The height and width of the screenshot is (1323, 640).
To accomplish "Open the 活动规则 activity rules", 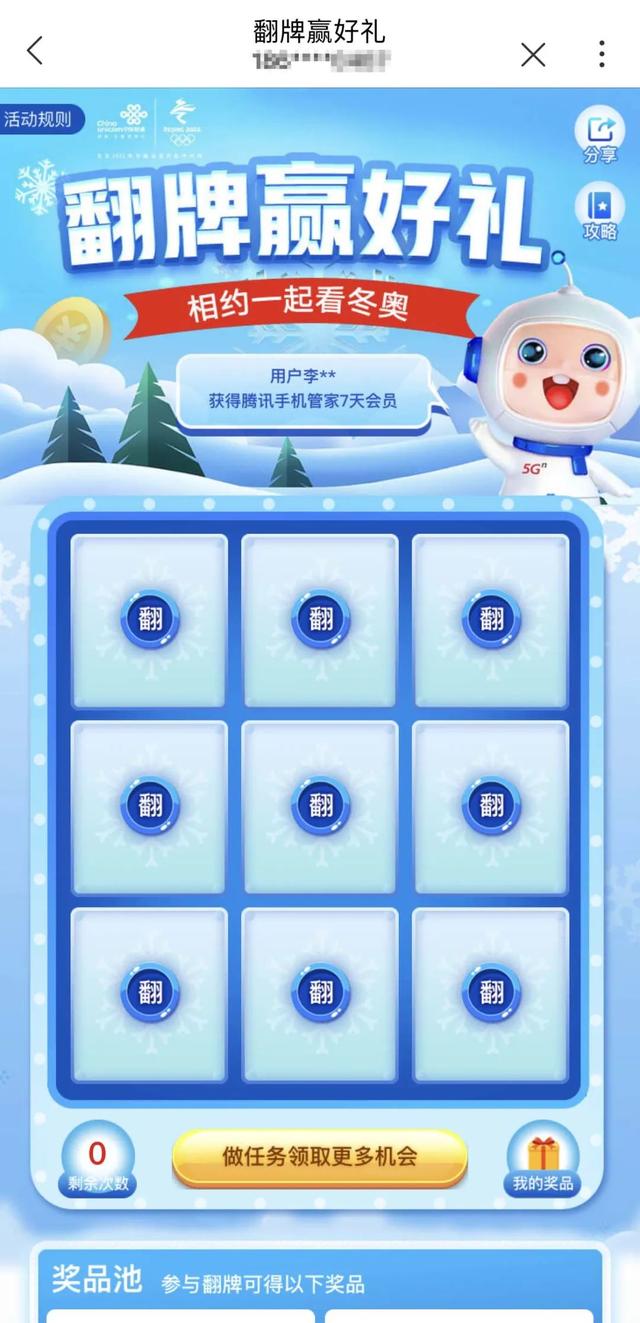I will [x=38, y=120].
